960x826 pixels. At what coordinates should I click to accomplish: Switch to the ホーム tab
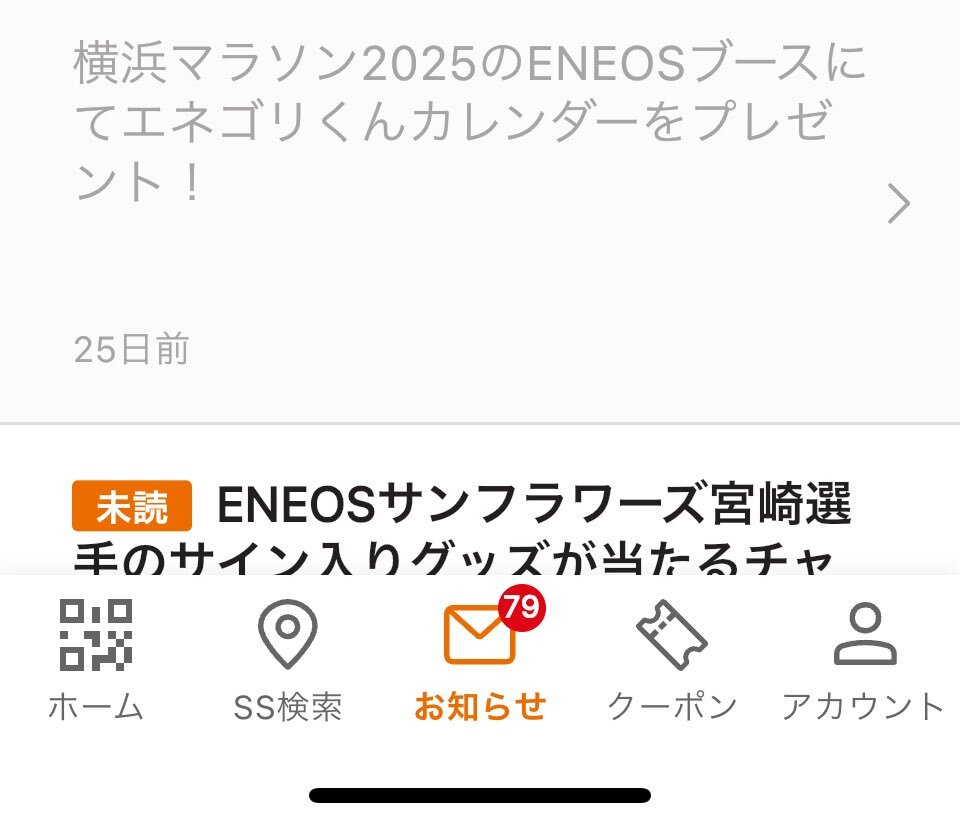point(96,660)
